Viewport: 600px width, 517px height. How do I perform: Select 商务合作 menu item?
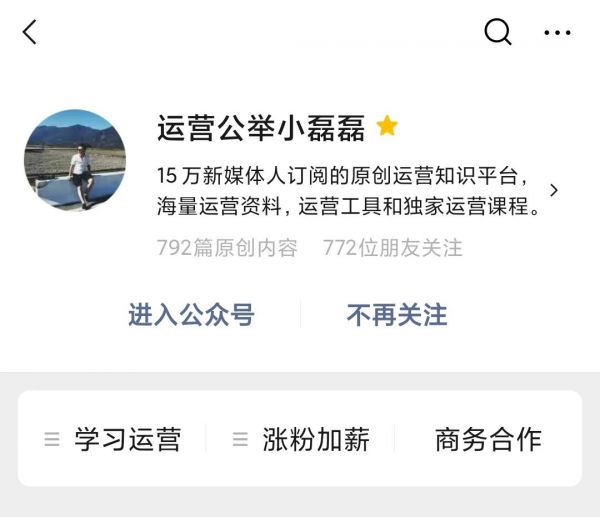click(488, 439)
